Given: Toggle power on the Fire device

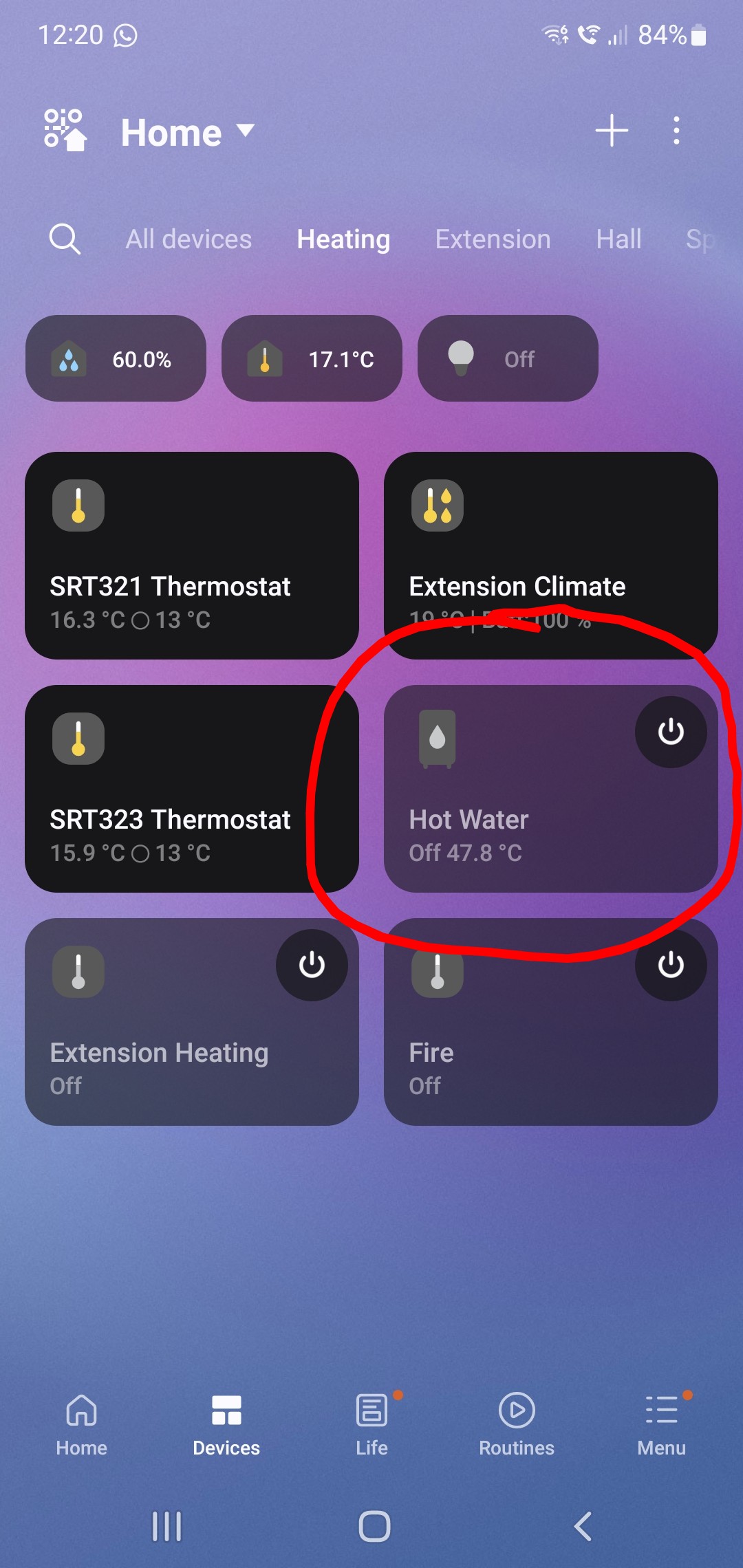Looking at the screenshot, I should (670, 965).
